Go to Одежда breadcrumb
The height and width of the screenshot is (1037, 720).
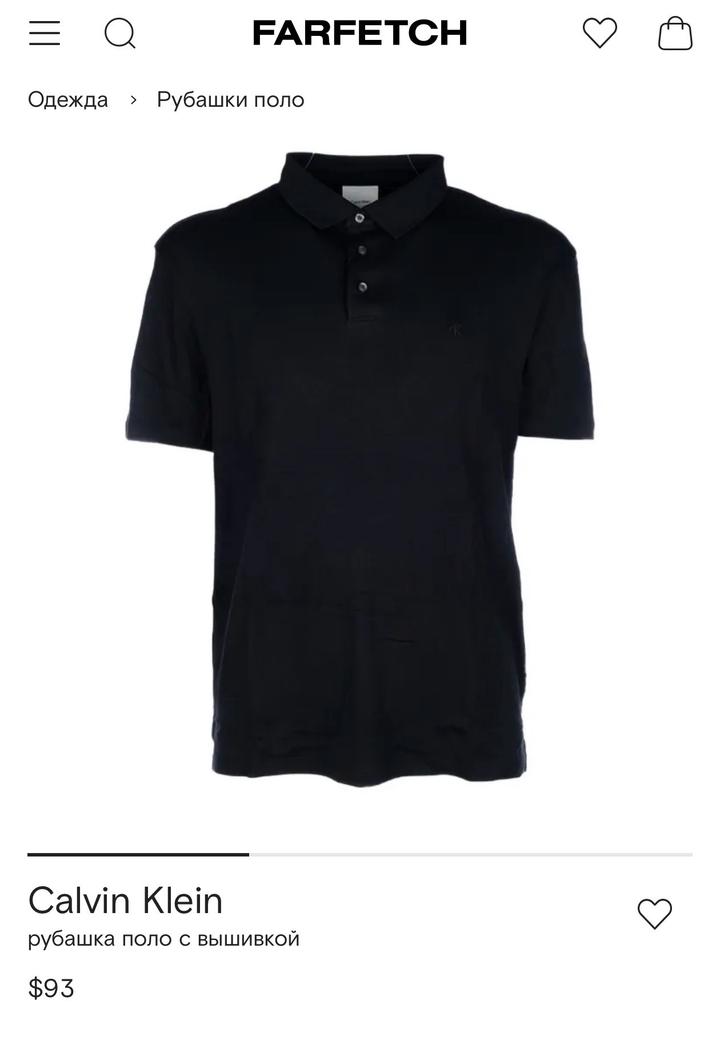point(68,100)
